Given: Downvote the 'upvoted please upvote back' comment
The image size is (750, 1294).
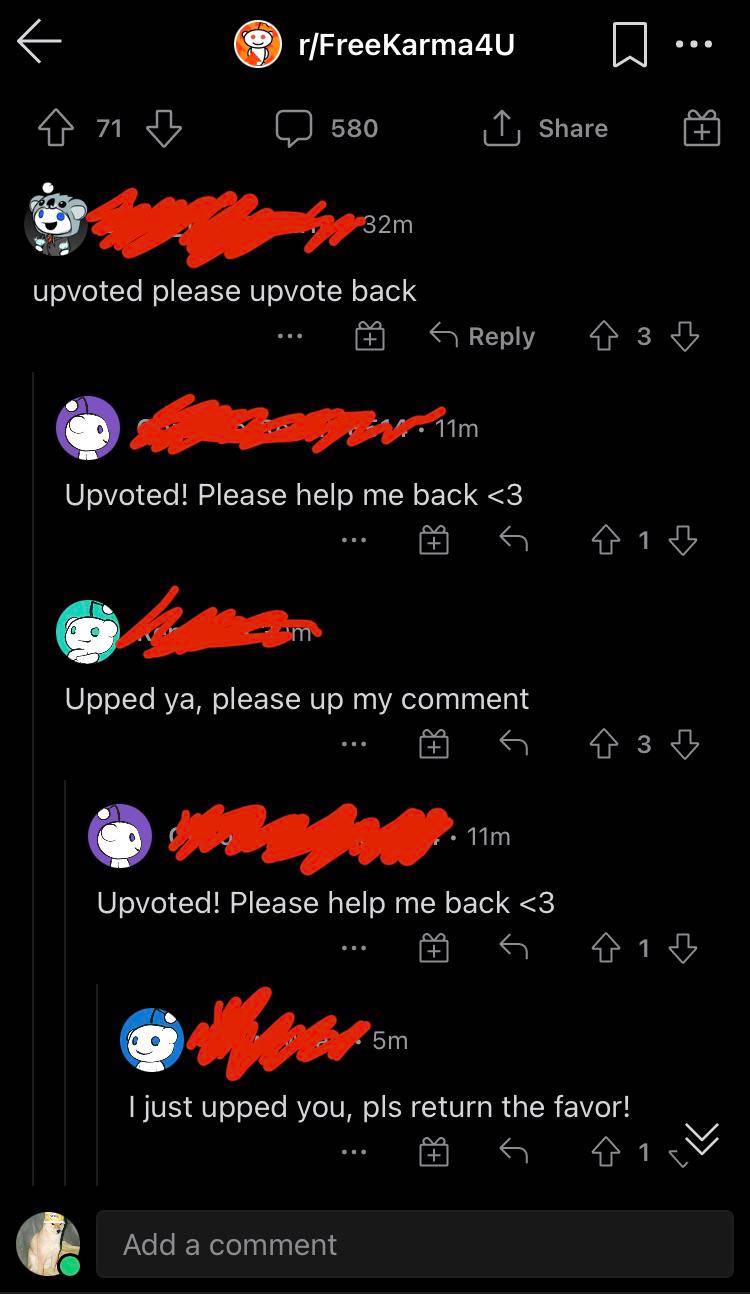Looking at the screenshot, I should [x=685, y=336].
